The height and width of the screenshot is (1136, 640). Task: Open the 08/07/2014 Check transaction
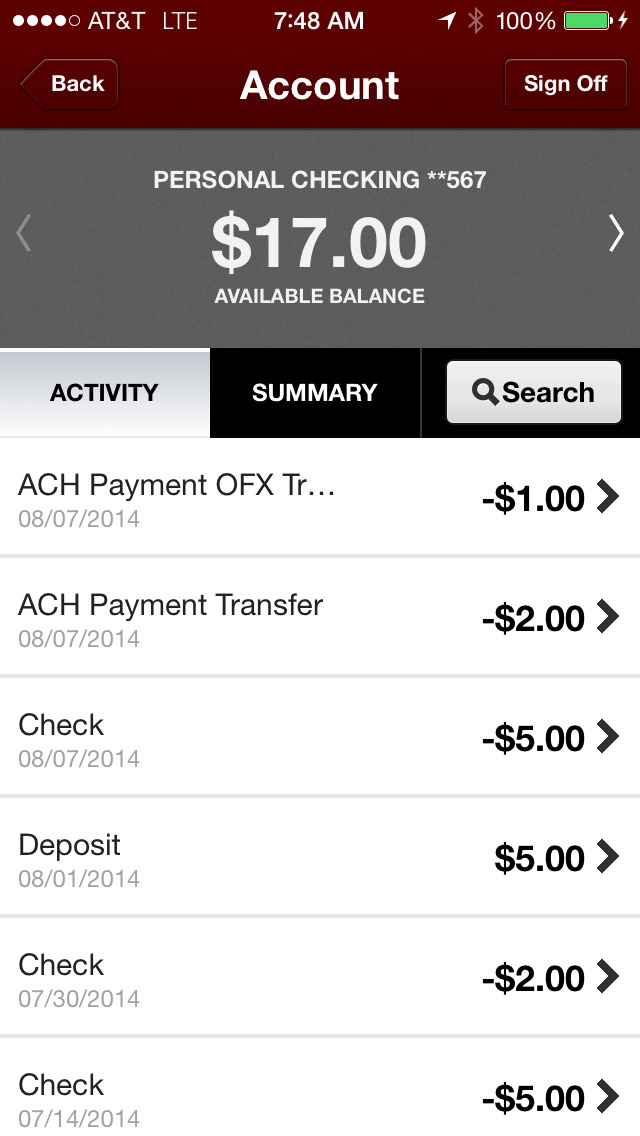click(320, 738)
